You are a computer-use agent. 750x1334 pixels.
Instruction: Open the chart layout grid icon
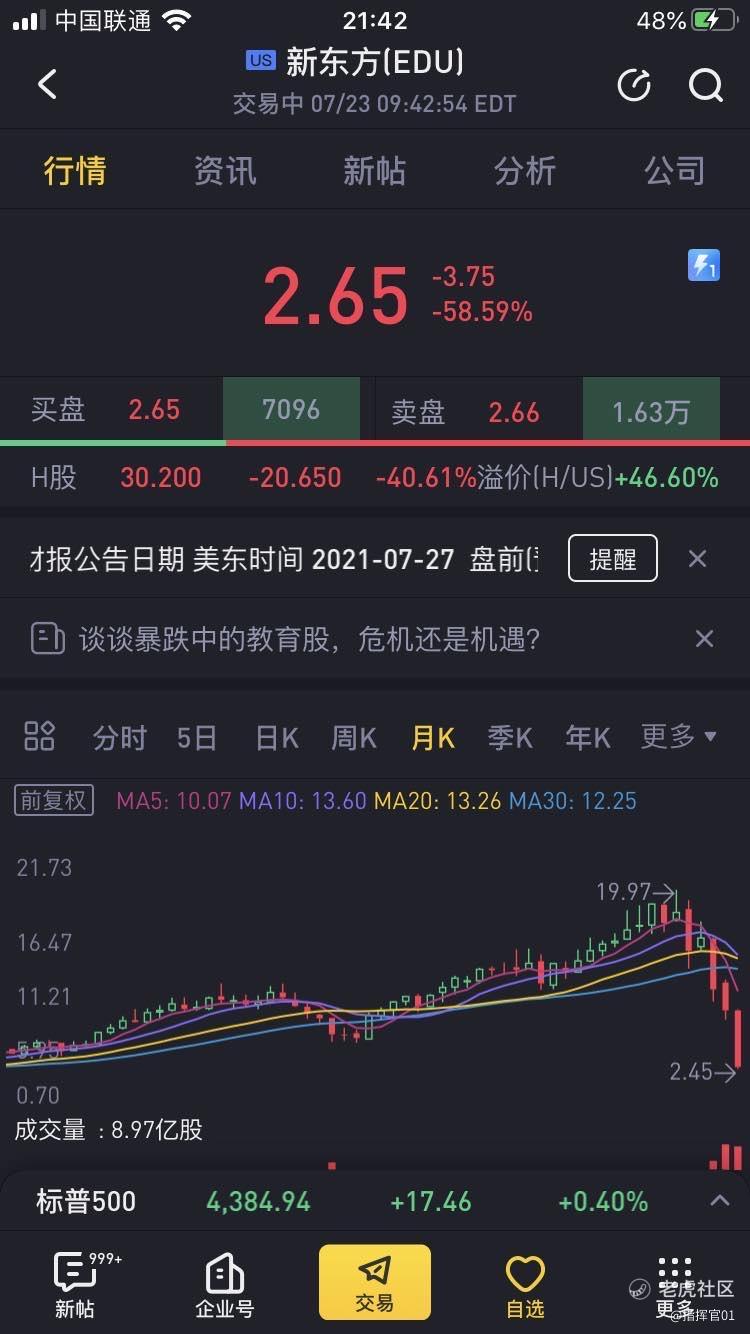[x=39, y=737]
